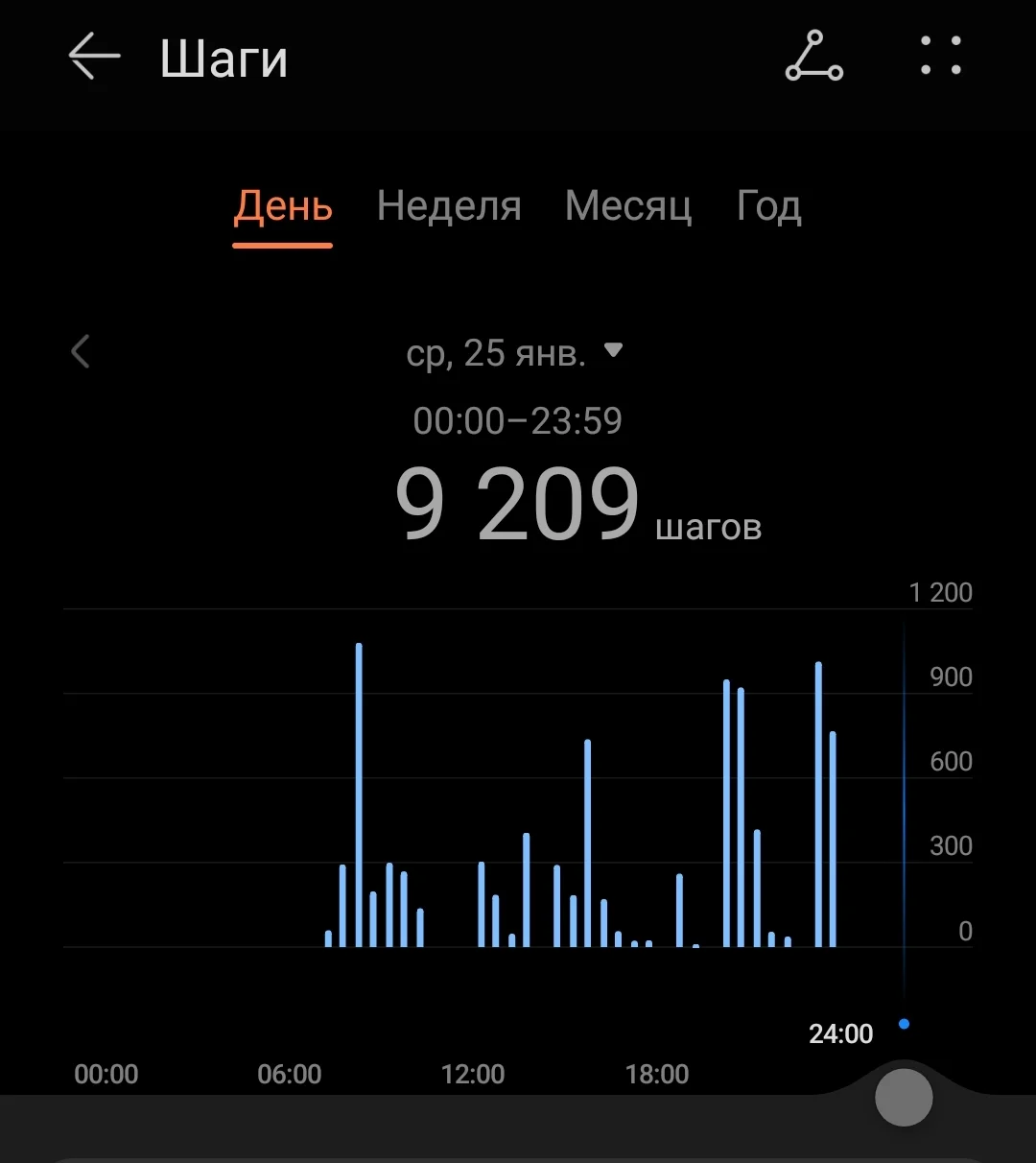Switch to the Неделя tab

pos(449,206)
